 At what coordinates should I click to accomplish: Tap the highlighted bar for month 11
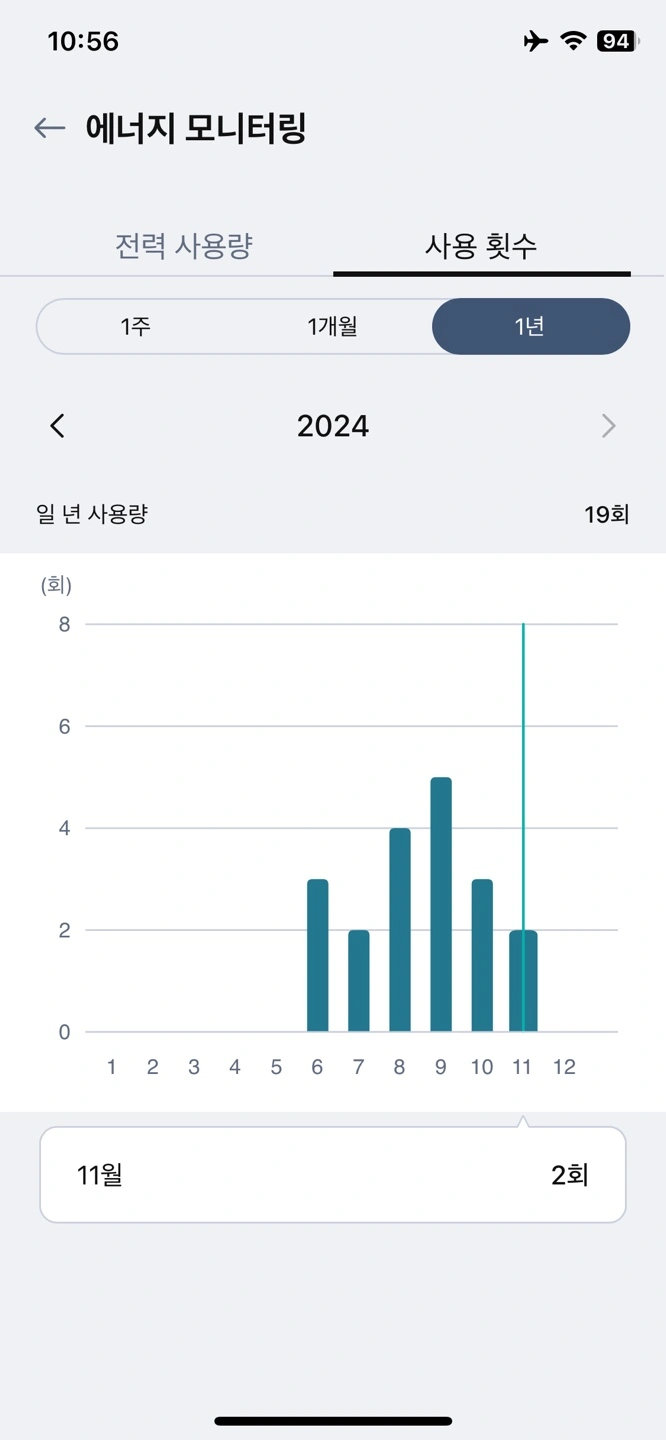(x=523, y=980)
